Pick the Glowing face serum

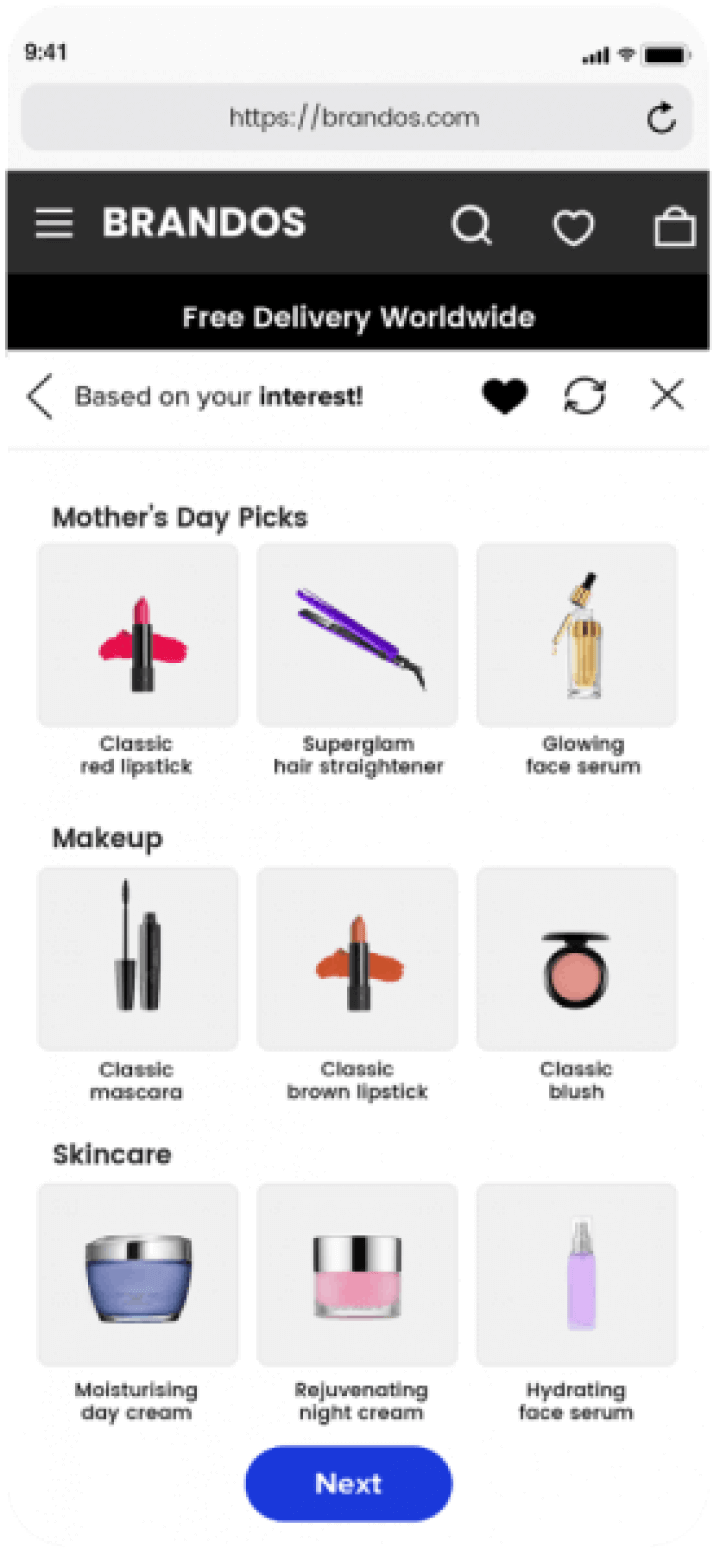pos(577,635)
